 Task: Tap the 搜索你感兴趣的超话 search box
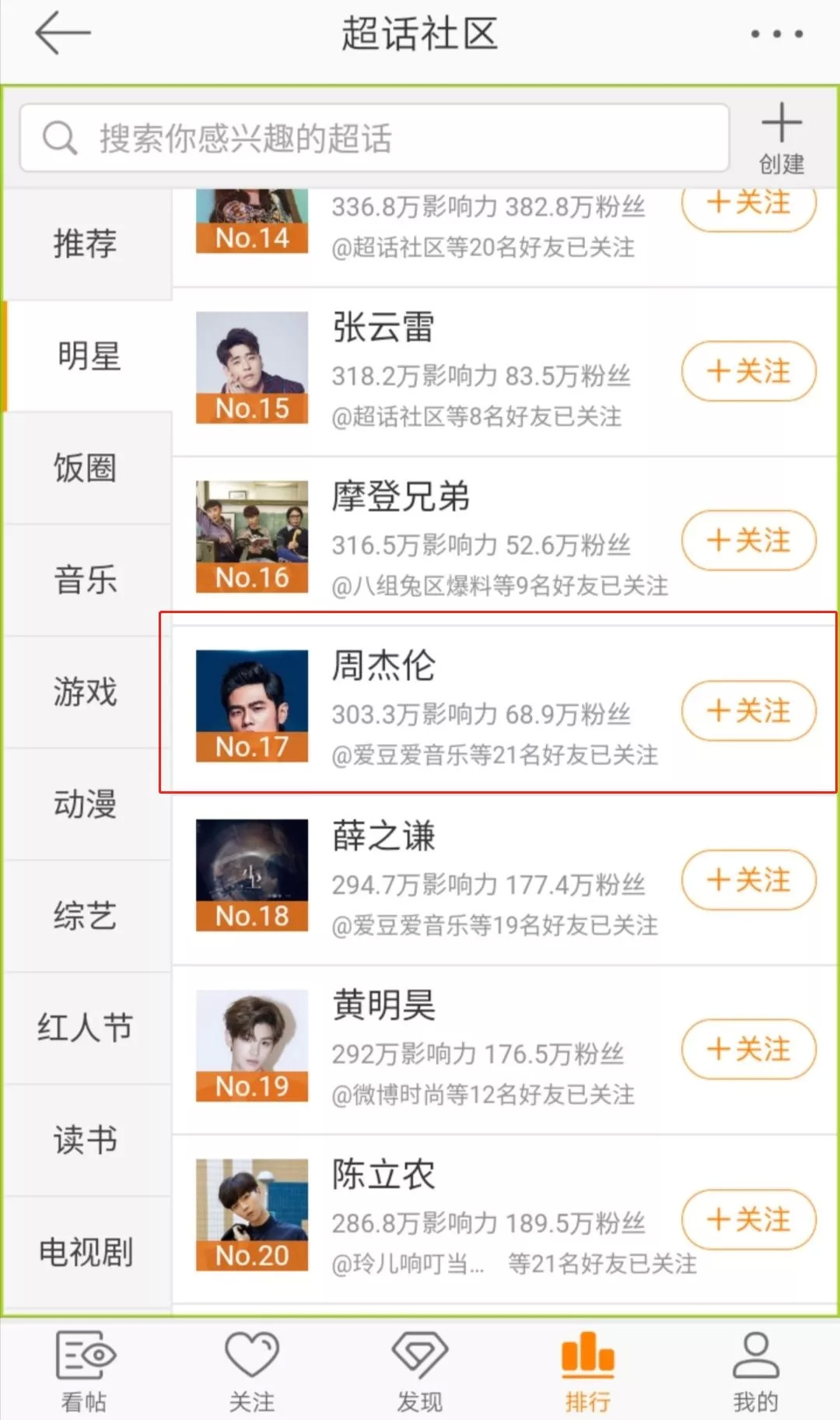(x=374, y=138)
